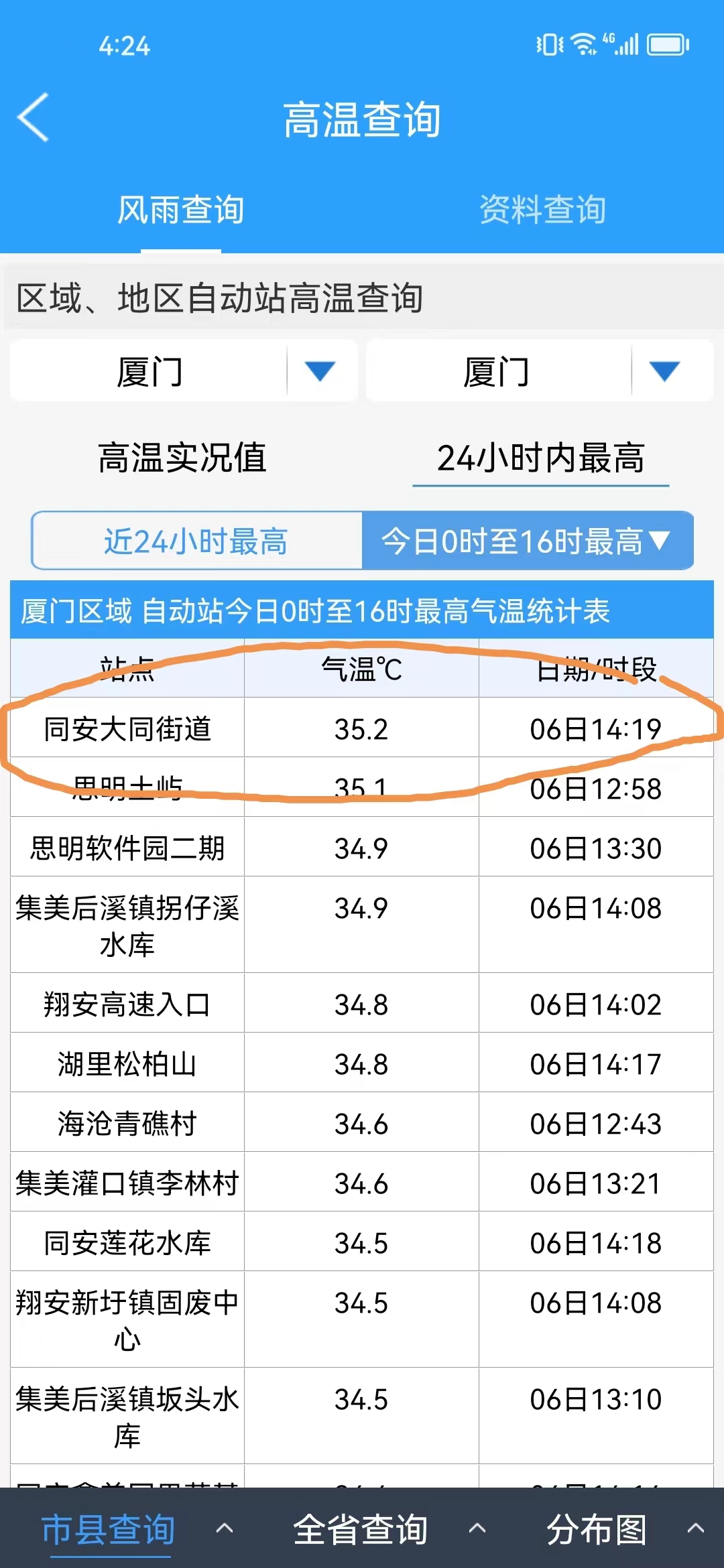Open the second 厦门 area dropdown
The height and width of the screenshot is (1568, 724).
540,371
